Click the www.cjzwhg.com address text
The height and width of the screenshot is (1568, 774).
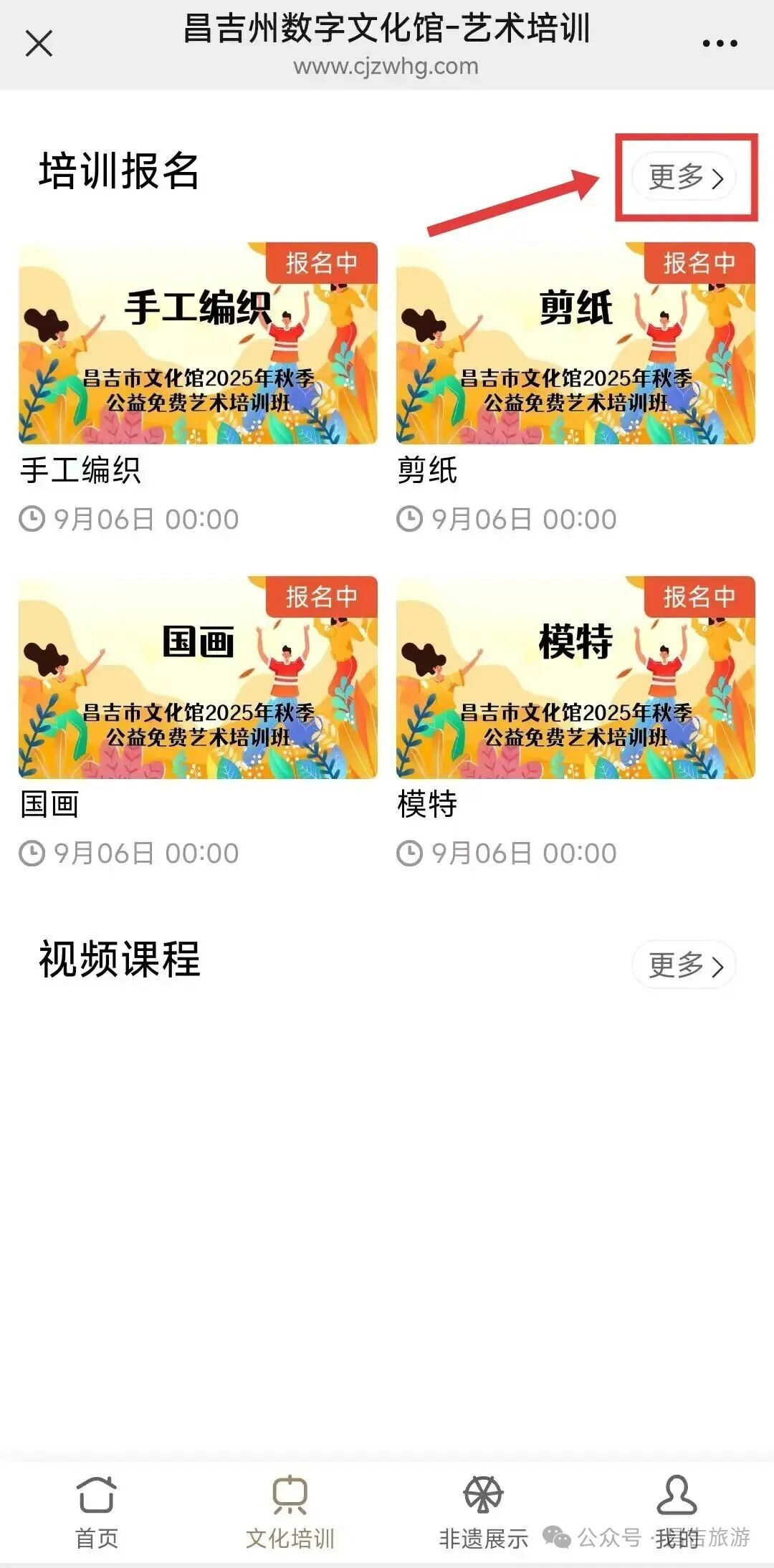coord(386,67)
